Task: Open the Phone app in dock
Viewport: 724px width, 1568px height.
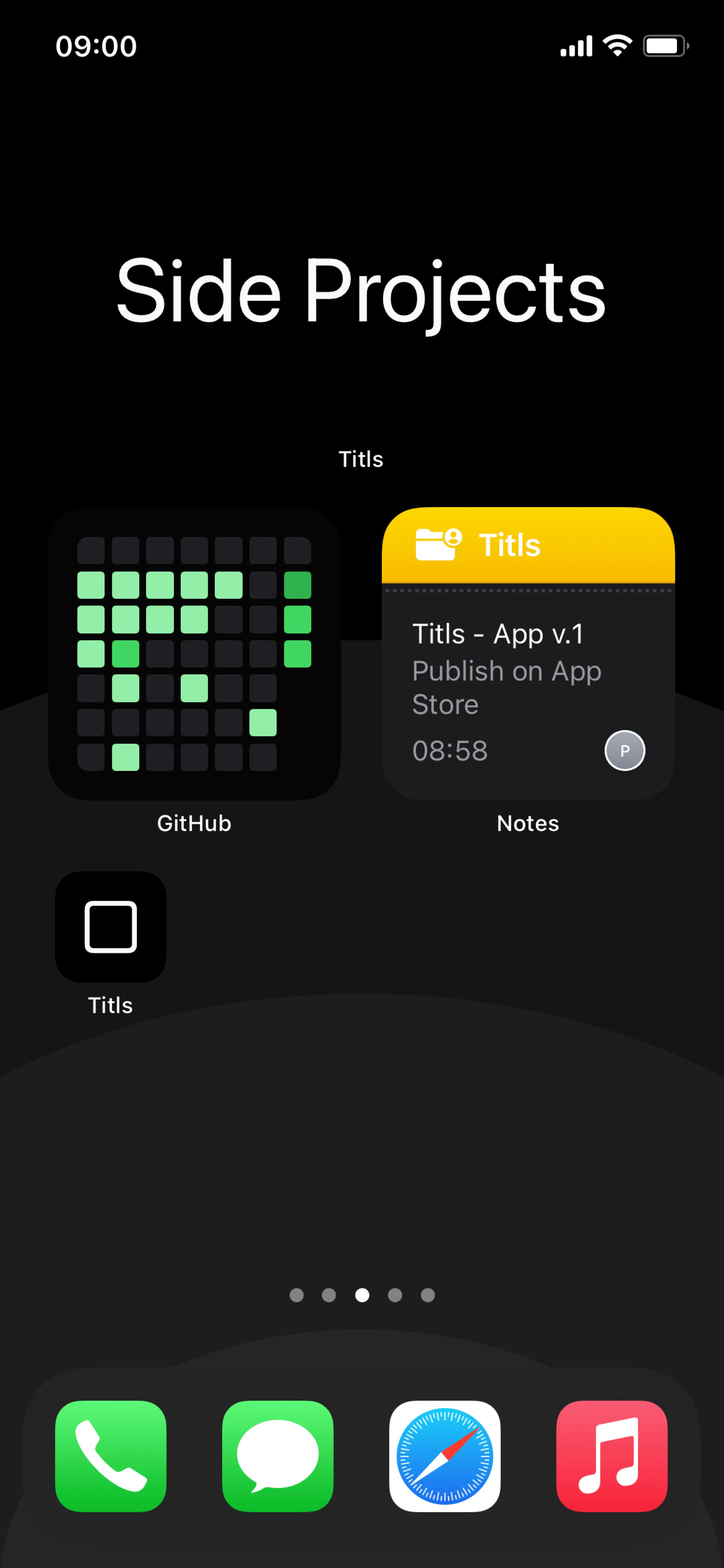Action: click(111, 1455)
